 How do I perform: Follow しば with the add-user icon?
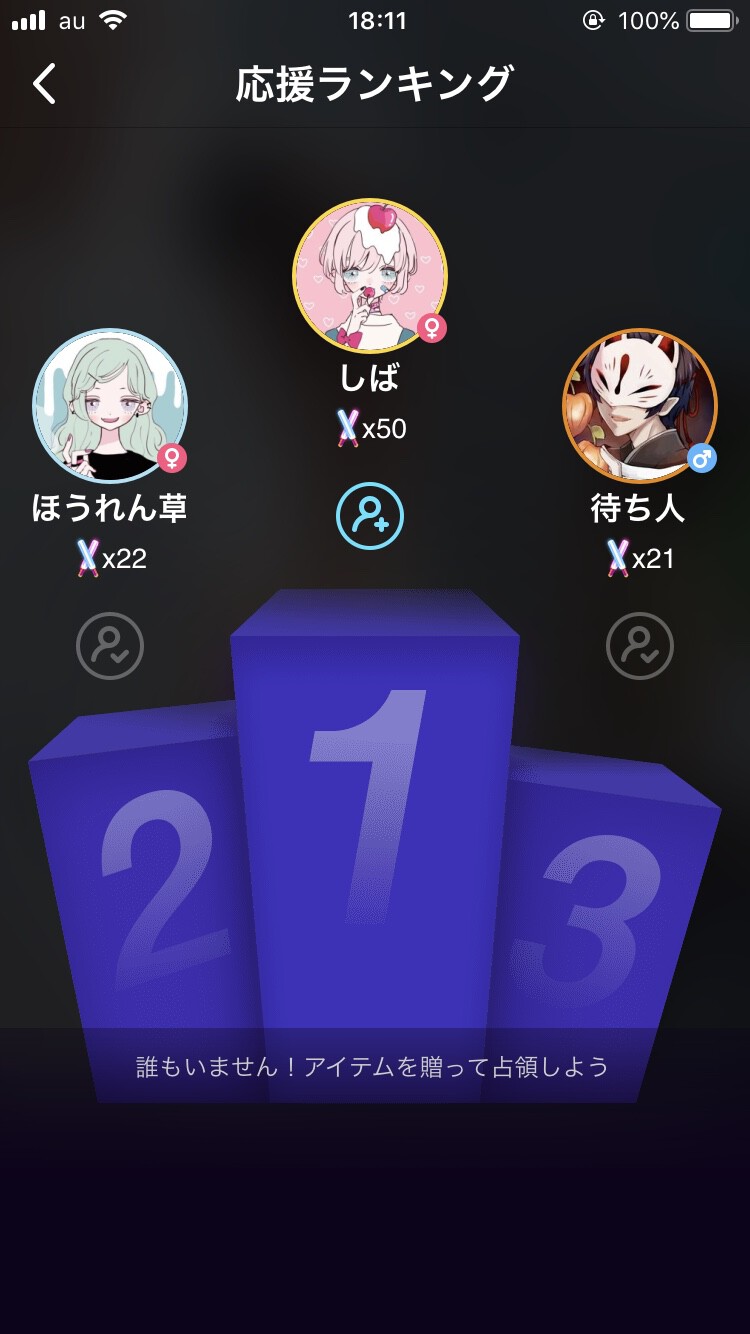[370, 516]
